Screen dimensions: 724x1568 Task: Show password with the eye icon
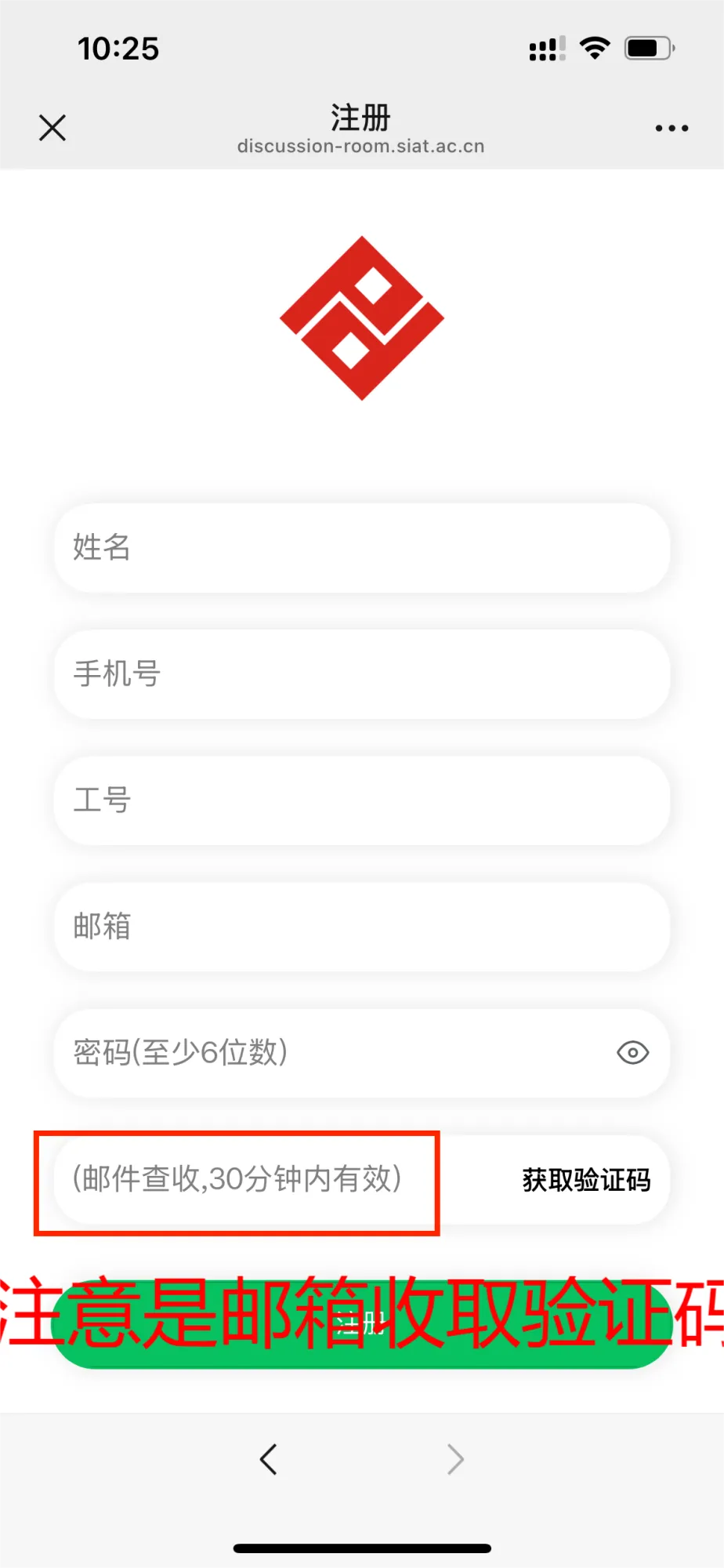point(632,1052)
